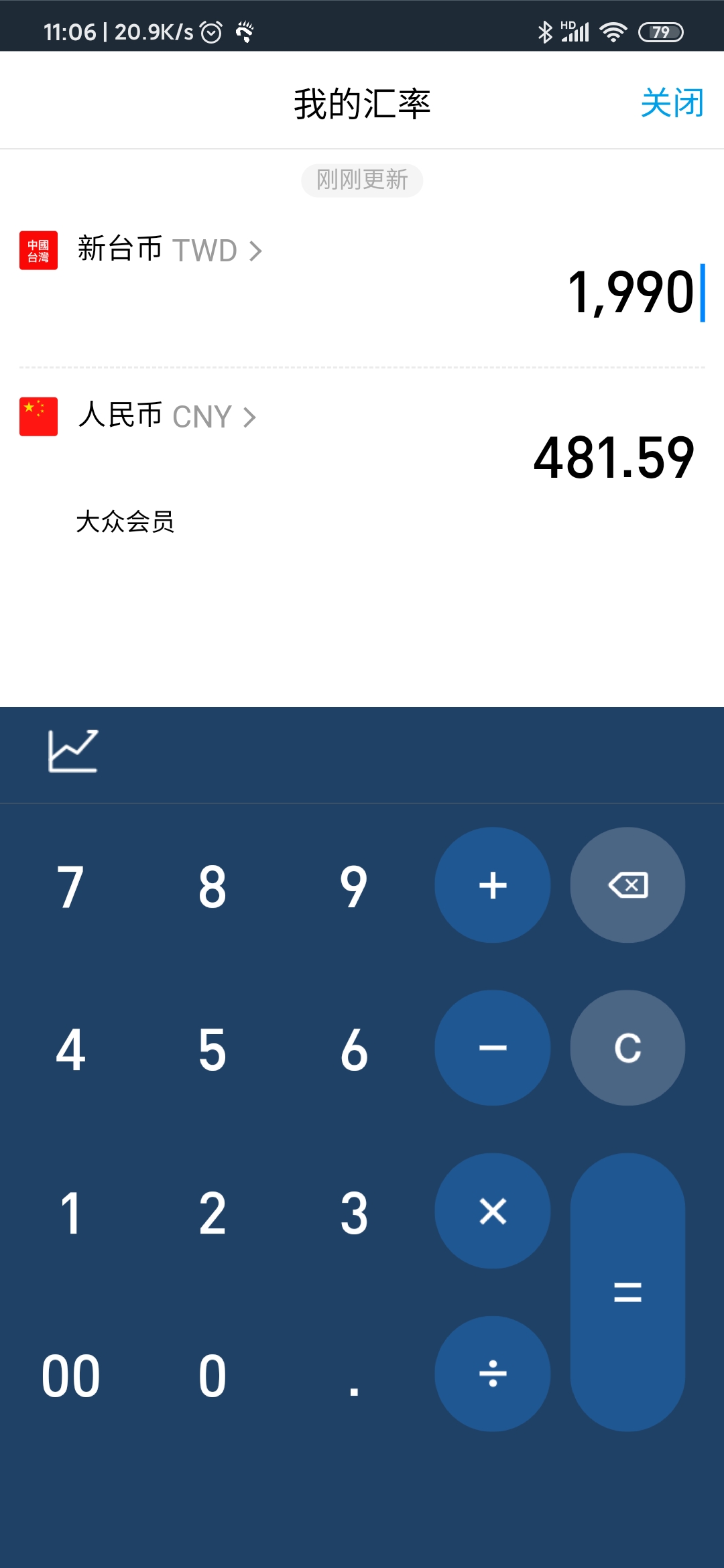Close the exchange rate page via 关闭

pos(672,103)
